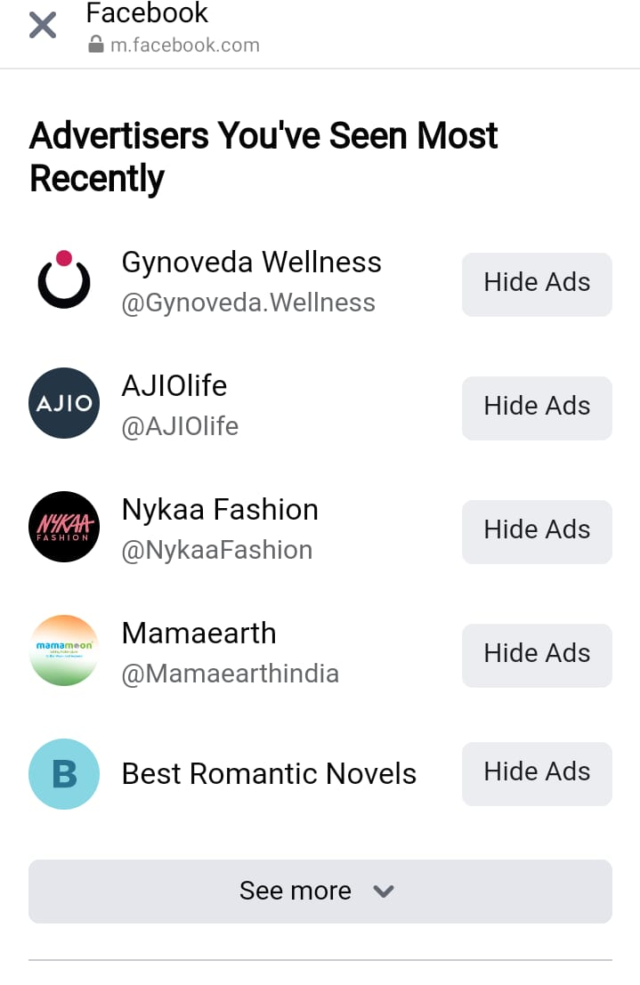The height and width of the screenshot is (985, 640).
Task: Hide ads from Gynoveda Wellness
Action: coord(536,283)
